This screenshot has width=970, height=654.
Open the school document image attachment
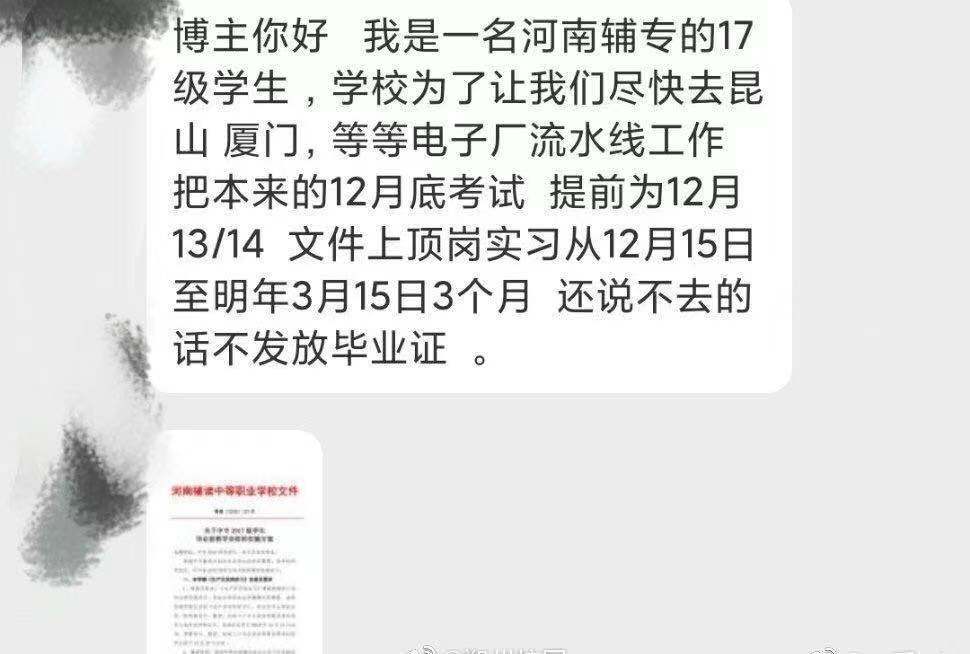coord(235,548)
